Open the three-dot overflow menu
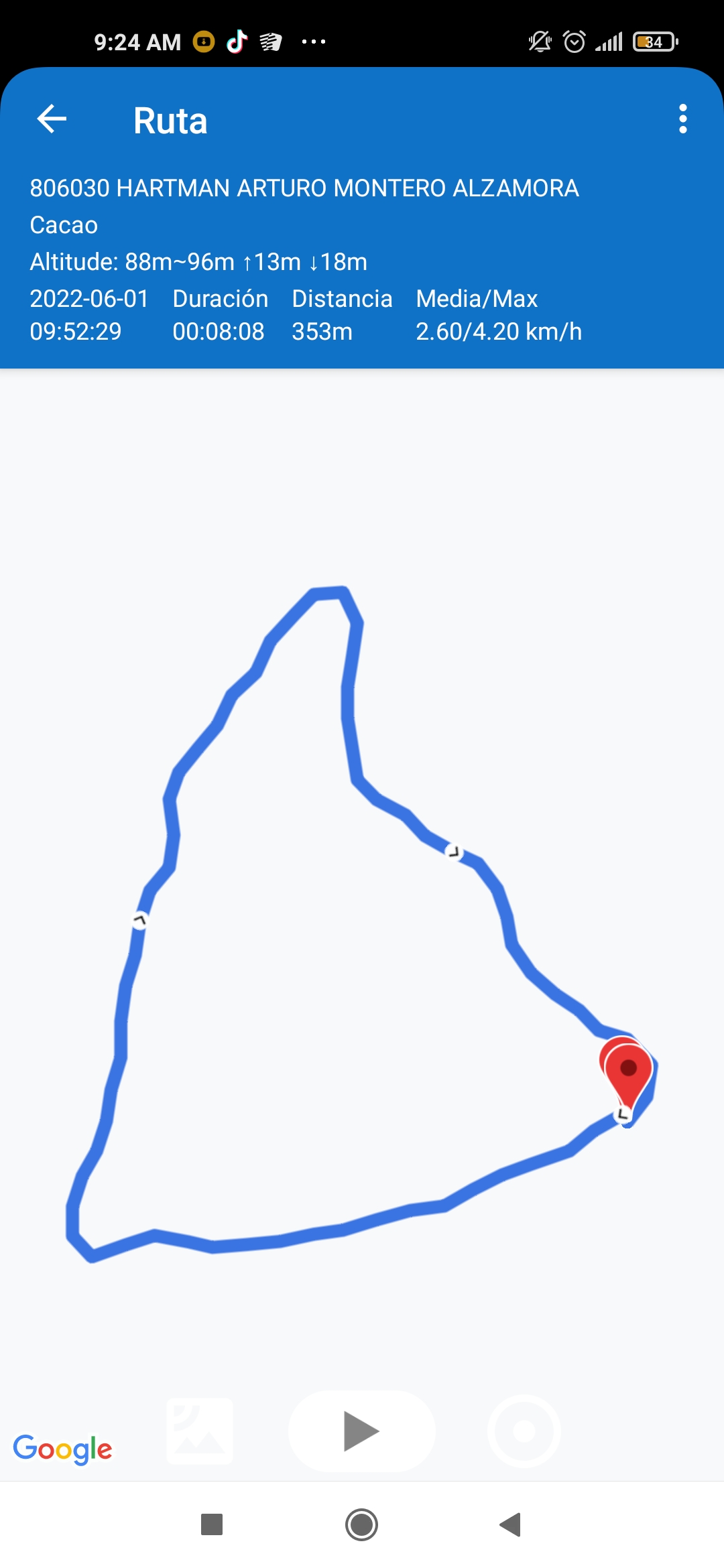724x1568 pixels. click(x=682, y=119)
